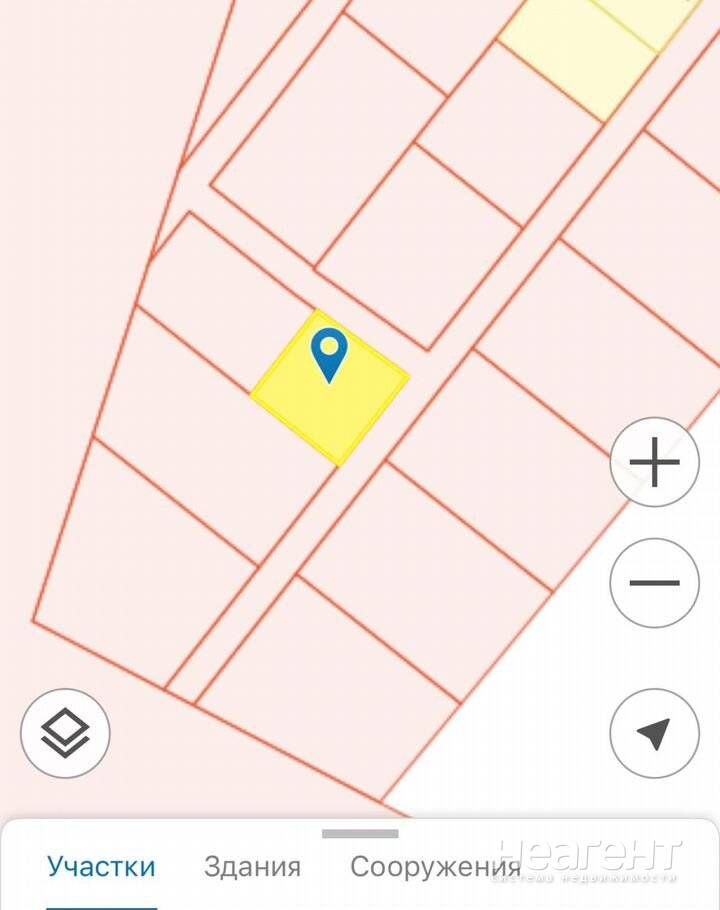Image resolution: width=720 pixels, height=910 pixels.
Task: Open the map layers selector
Action: 65,733
